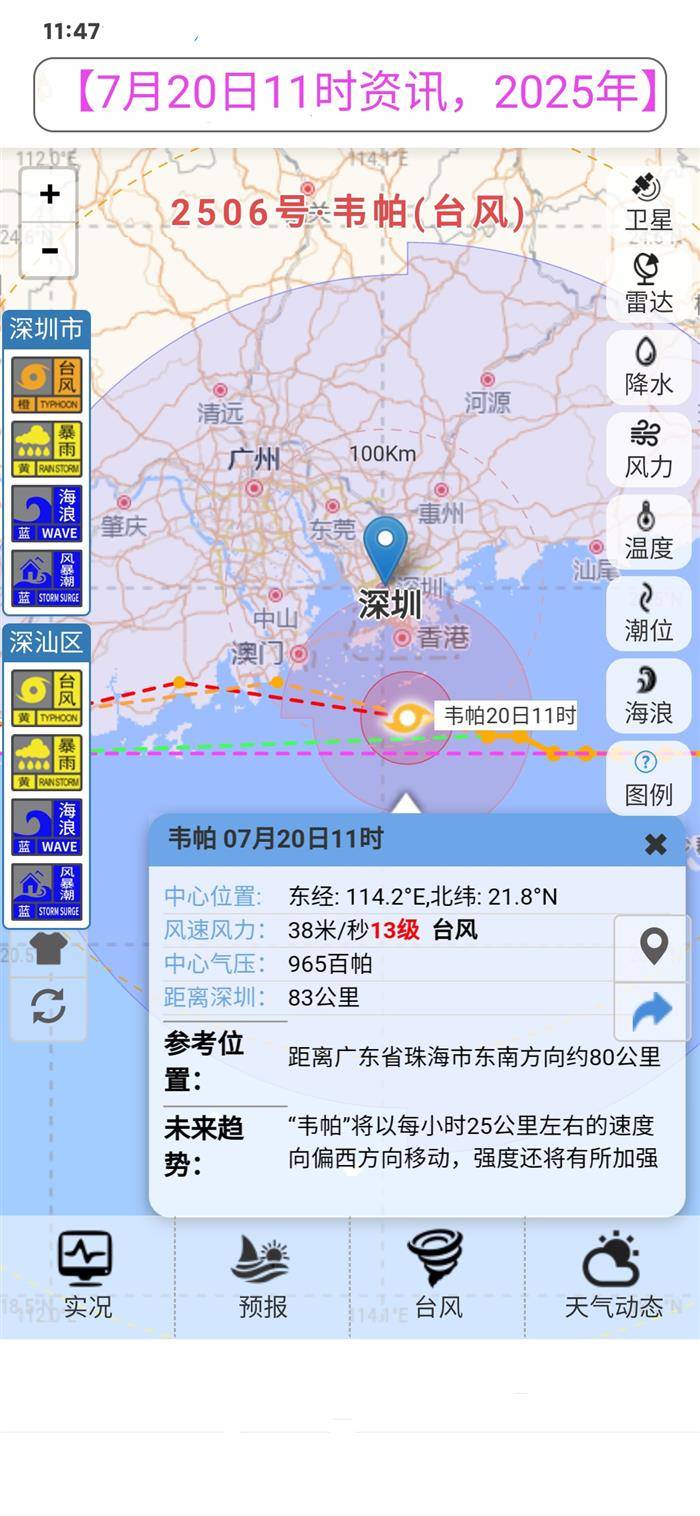Viewport: 700px width, 1516px height.
Task: Zoom in on the map
Action: point(49,195)
